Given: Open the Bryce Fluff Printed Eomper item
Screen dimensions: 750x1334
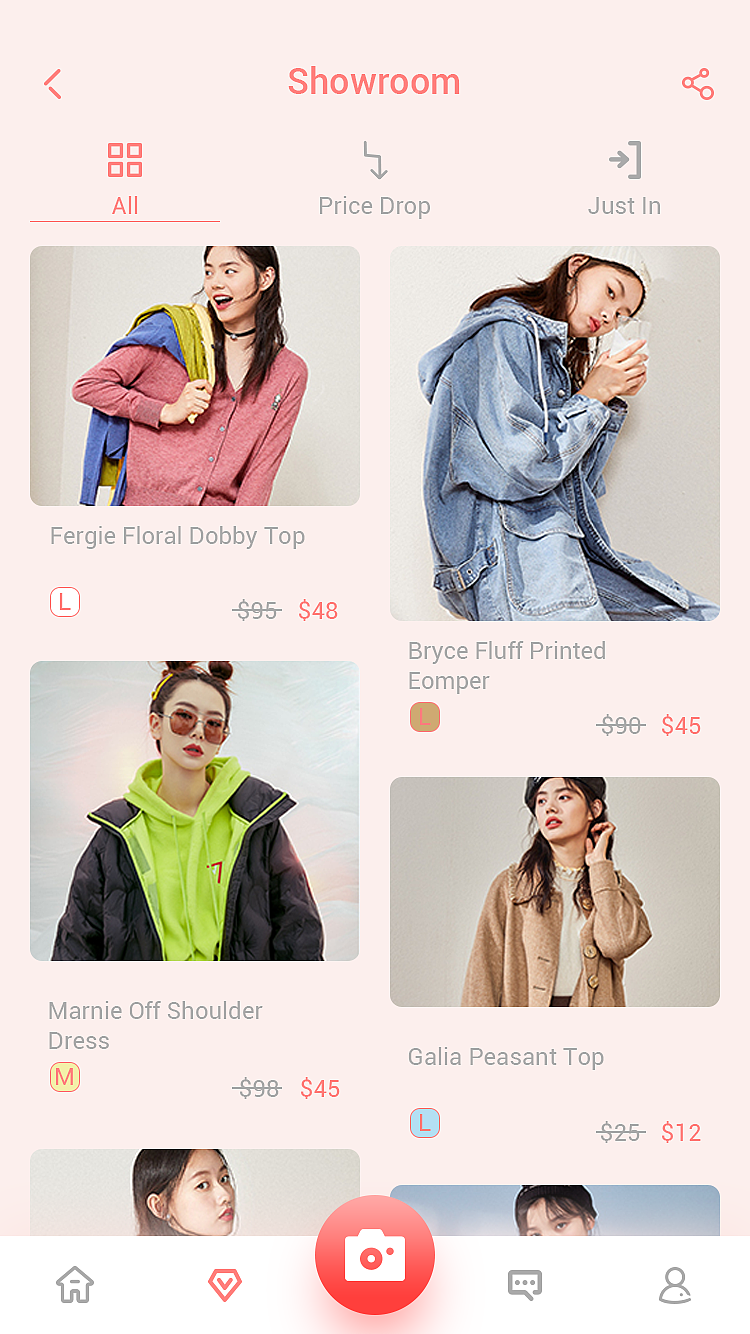Looking at the screenshot, I should (x=555, y=434).
